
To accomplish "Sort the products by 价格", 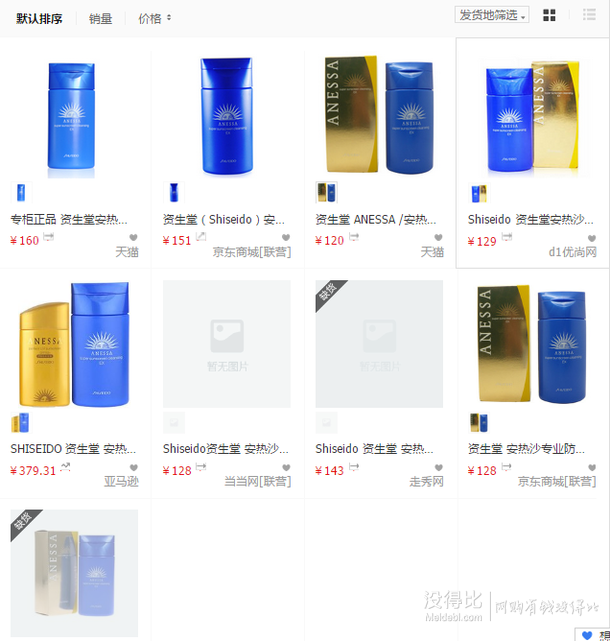I will pos(154,18).
